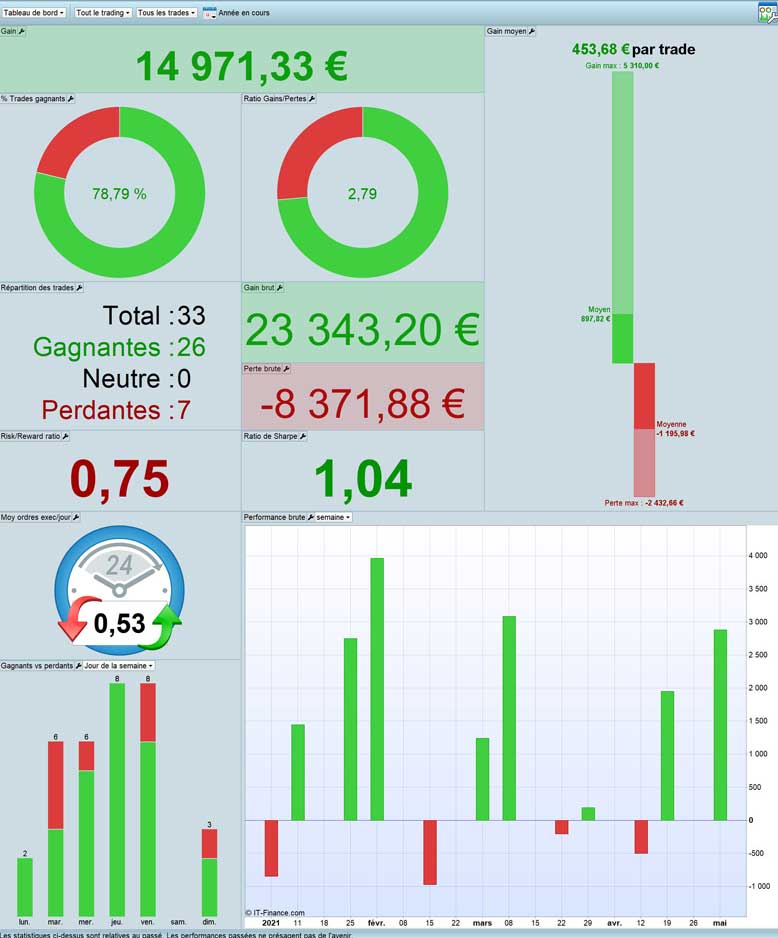Expand the Tous les trades filter
778x938 pixels.
[x=166, y=13]
